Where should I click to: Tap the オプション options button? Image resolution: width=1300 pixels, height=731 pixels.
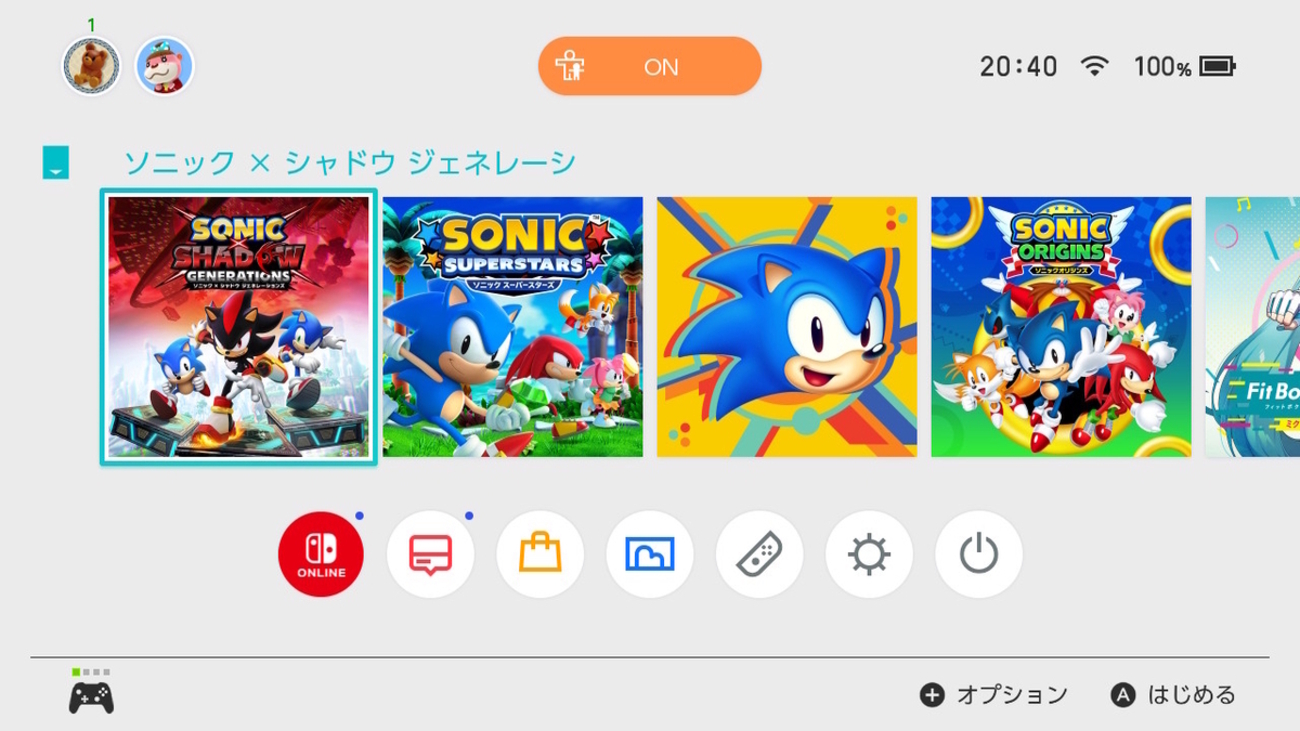995,695
